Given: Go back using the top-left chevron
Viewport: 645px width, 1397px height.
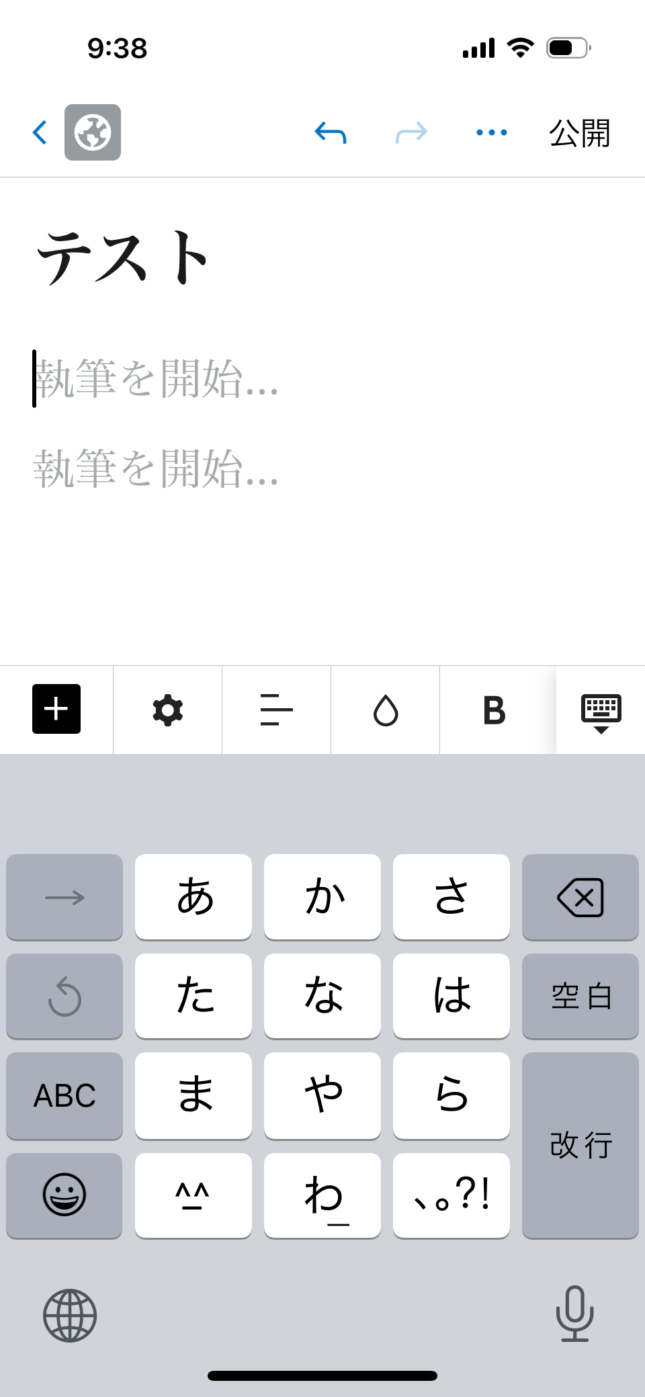Looking at the screenshot, I should coord(40,132).
